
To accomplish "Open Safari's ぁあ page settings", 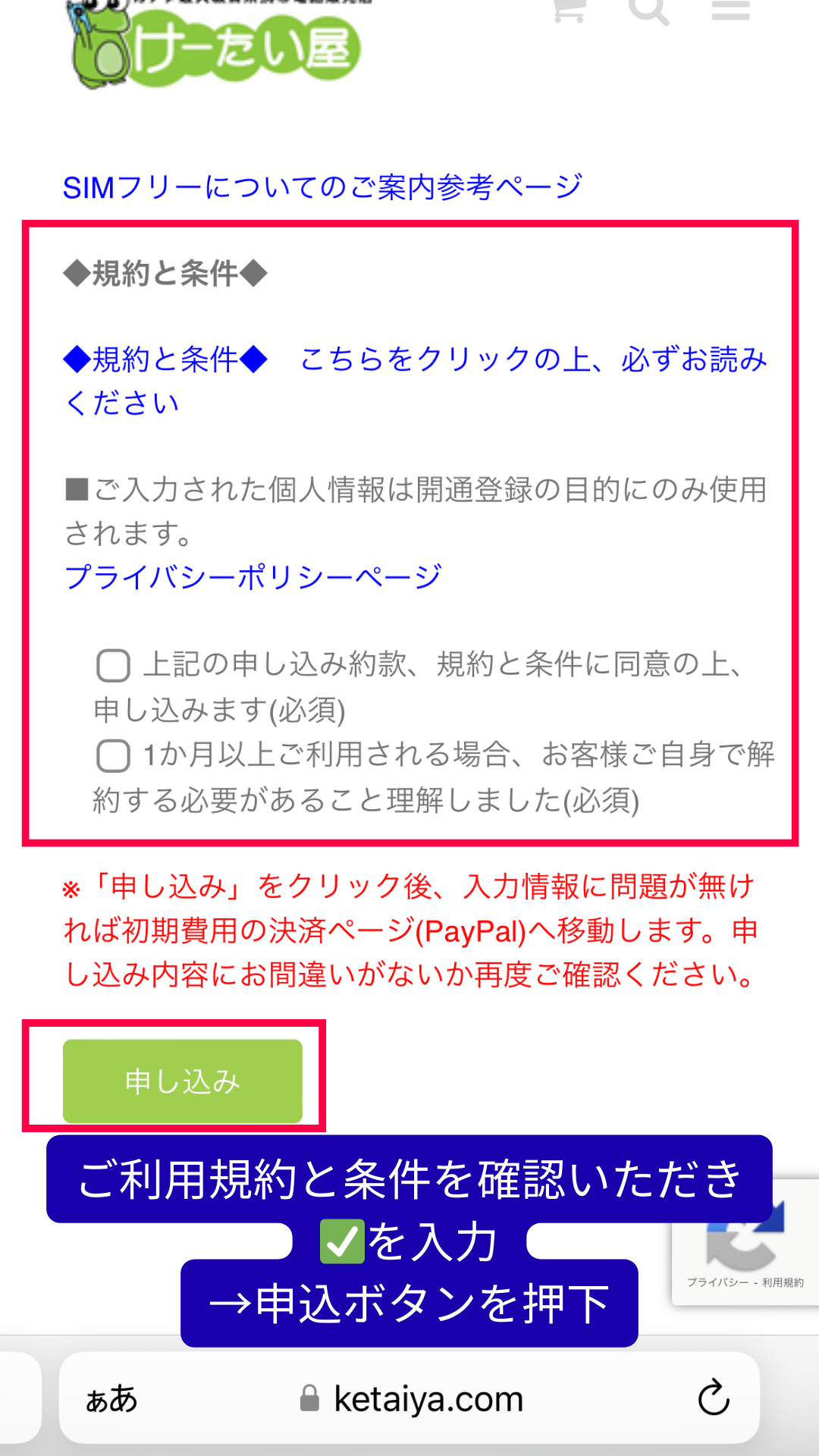I will point(111,1399).
